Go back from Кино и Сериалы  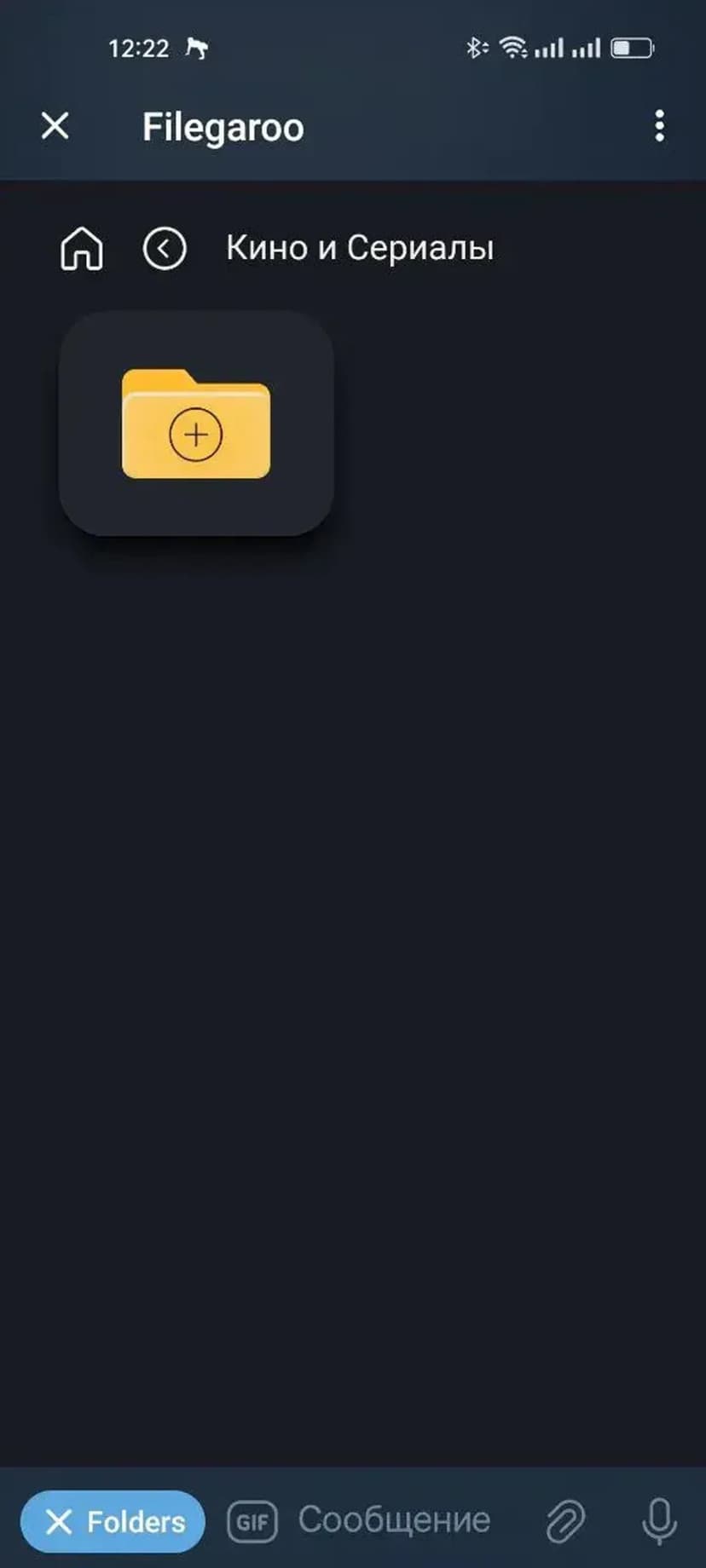coord(165,250)
